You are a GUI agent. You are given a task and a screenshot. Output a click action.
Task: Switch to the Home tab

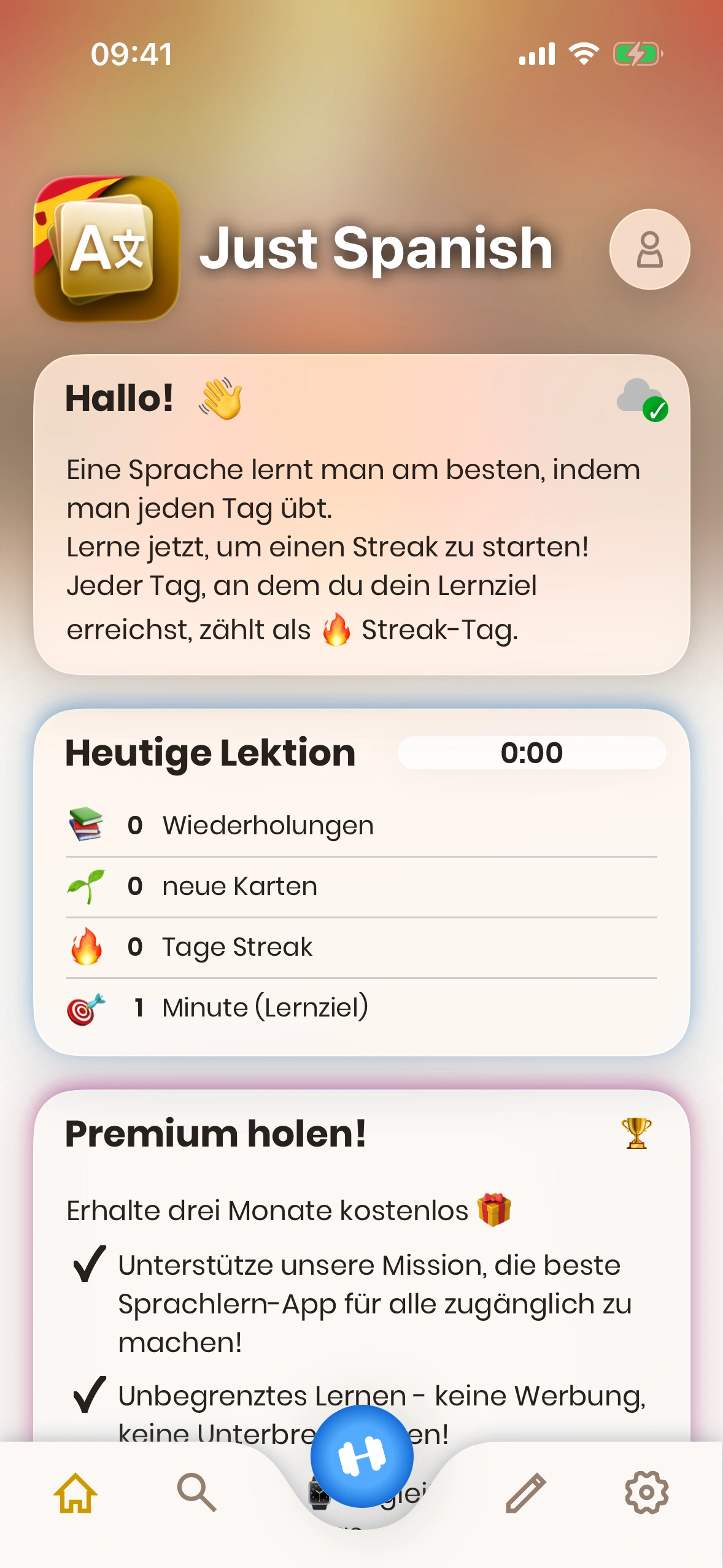[x=75, y=1493]
